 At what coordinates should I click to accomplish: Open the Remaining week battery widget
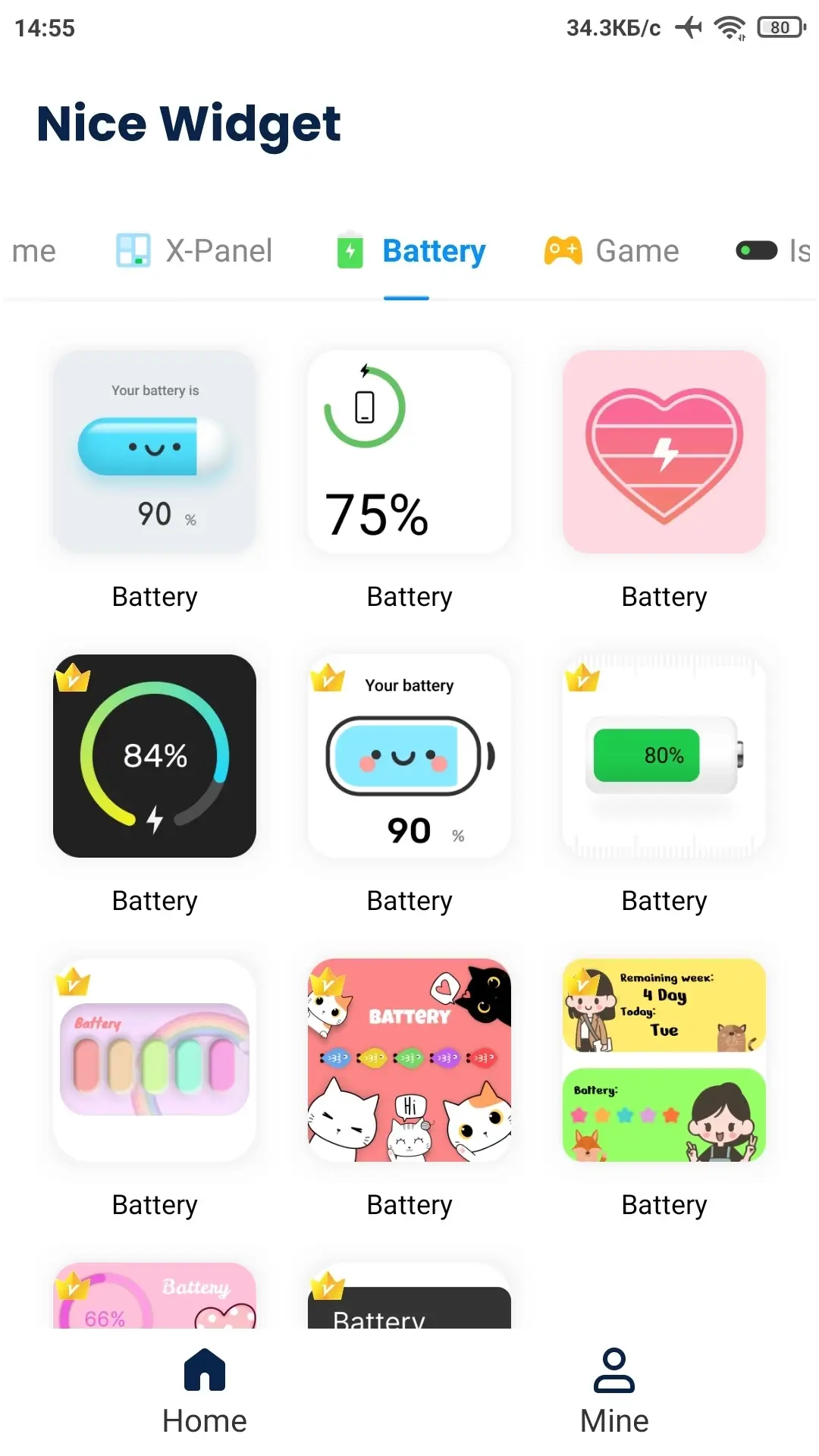(664, 1060)
